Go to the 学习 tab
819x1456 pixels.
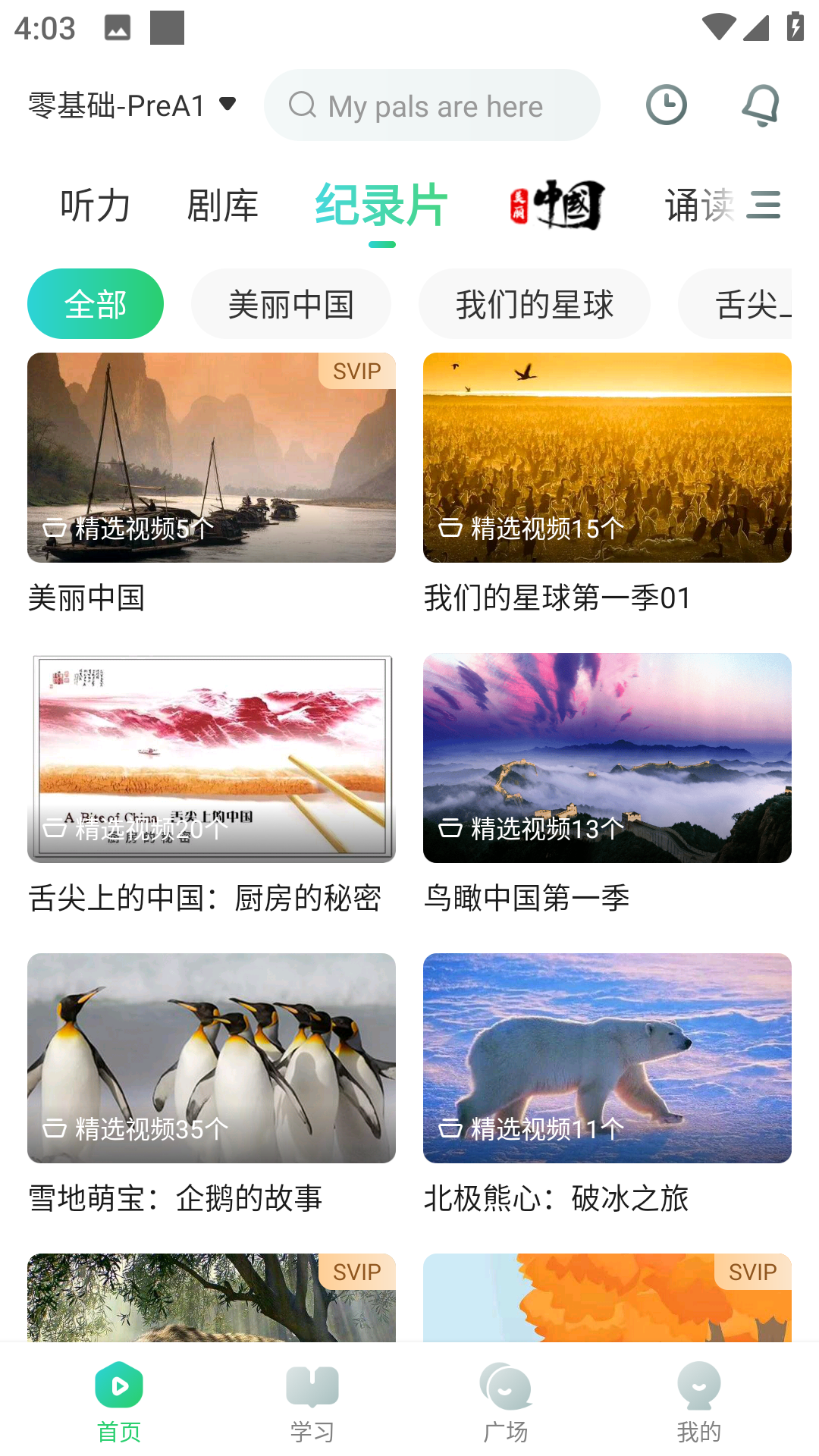click(312, 1401)
